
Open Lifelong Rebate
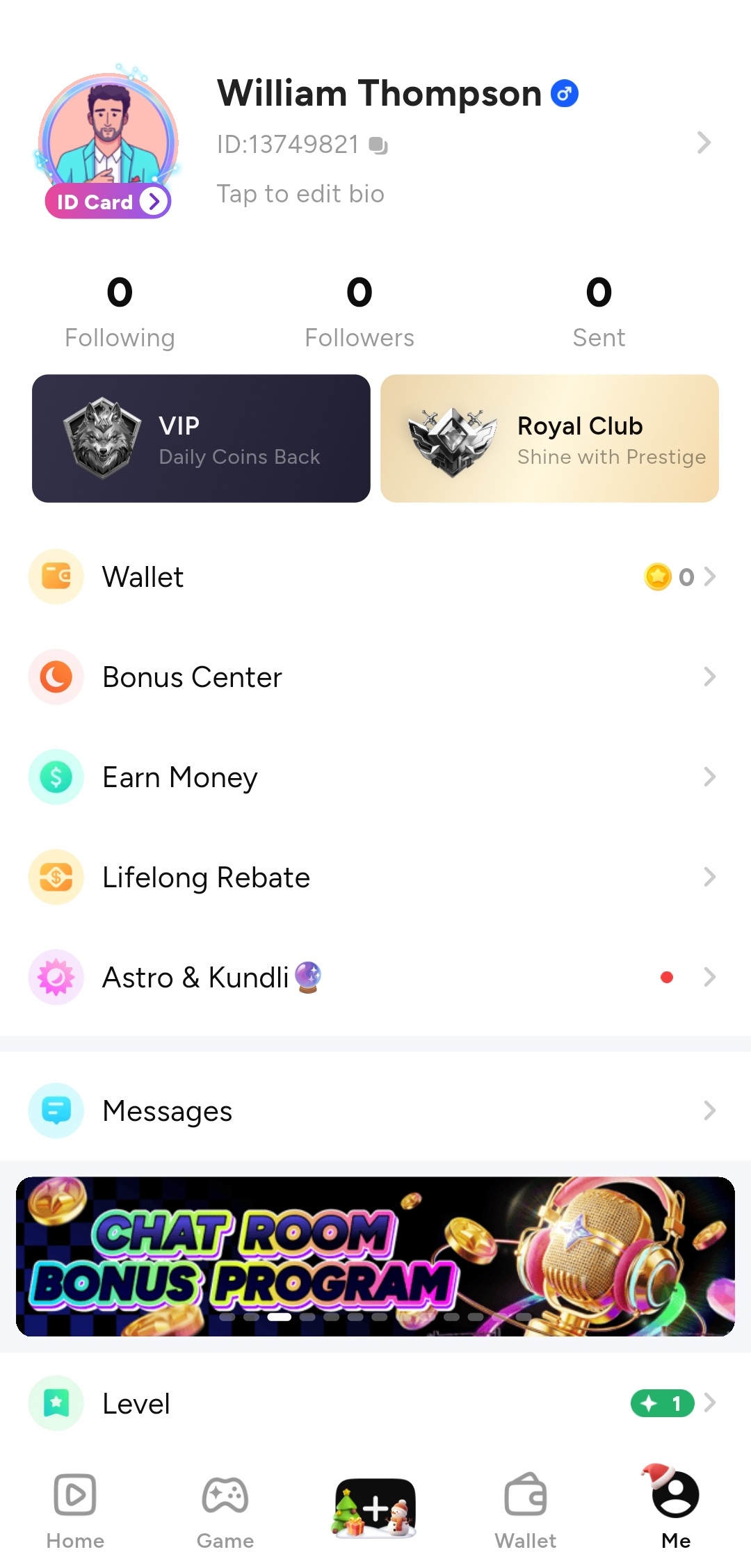375,878
